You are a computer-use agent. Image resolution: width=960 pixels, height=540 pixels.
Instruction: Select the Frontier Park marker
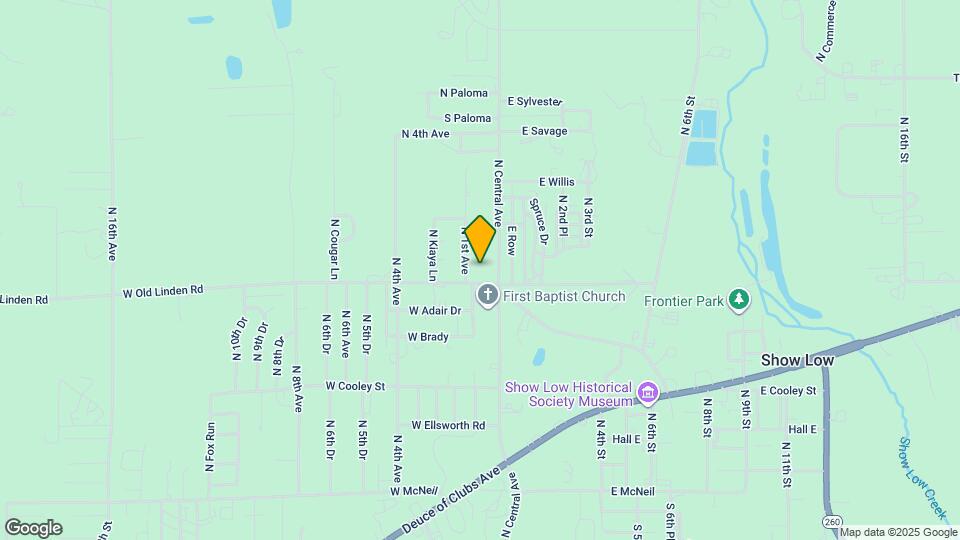point(739,299)
